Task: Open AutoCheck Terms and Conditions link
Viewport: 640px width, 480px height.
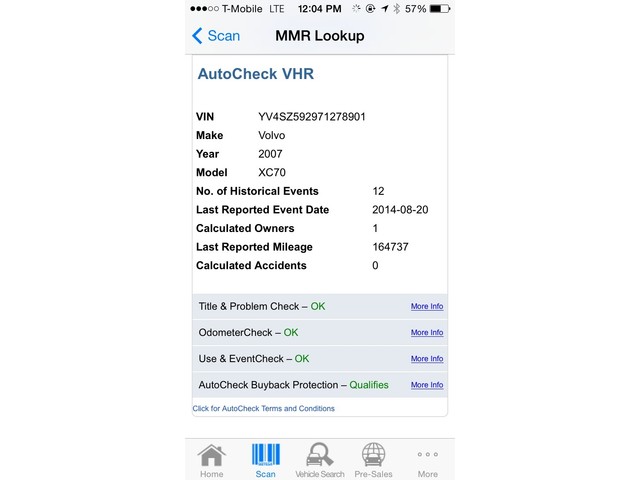Action: (264, 408)
